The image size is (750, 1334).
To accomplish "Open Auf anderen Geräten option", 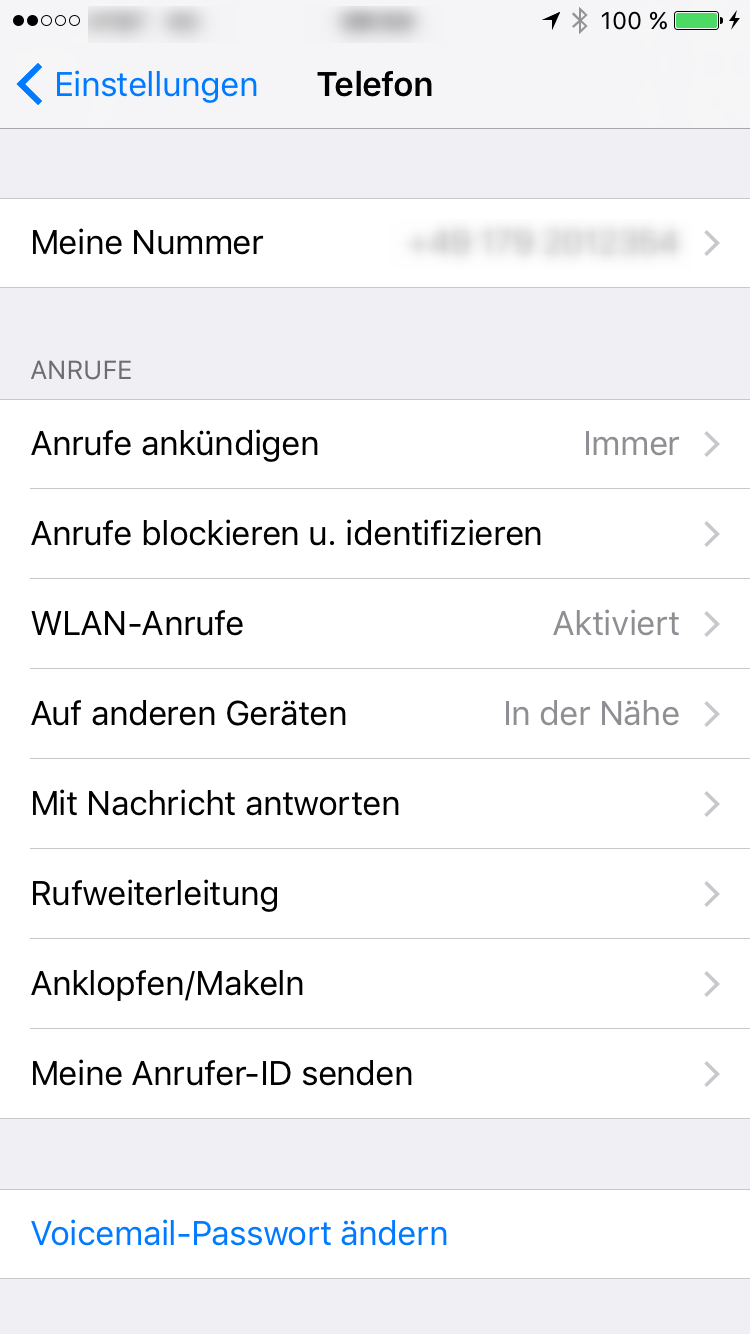I will click(x=375, y=714).
